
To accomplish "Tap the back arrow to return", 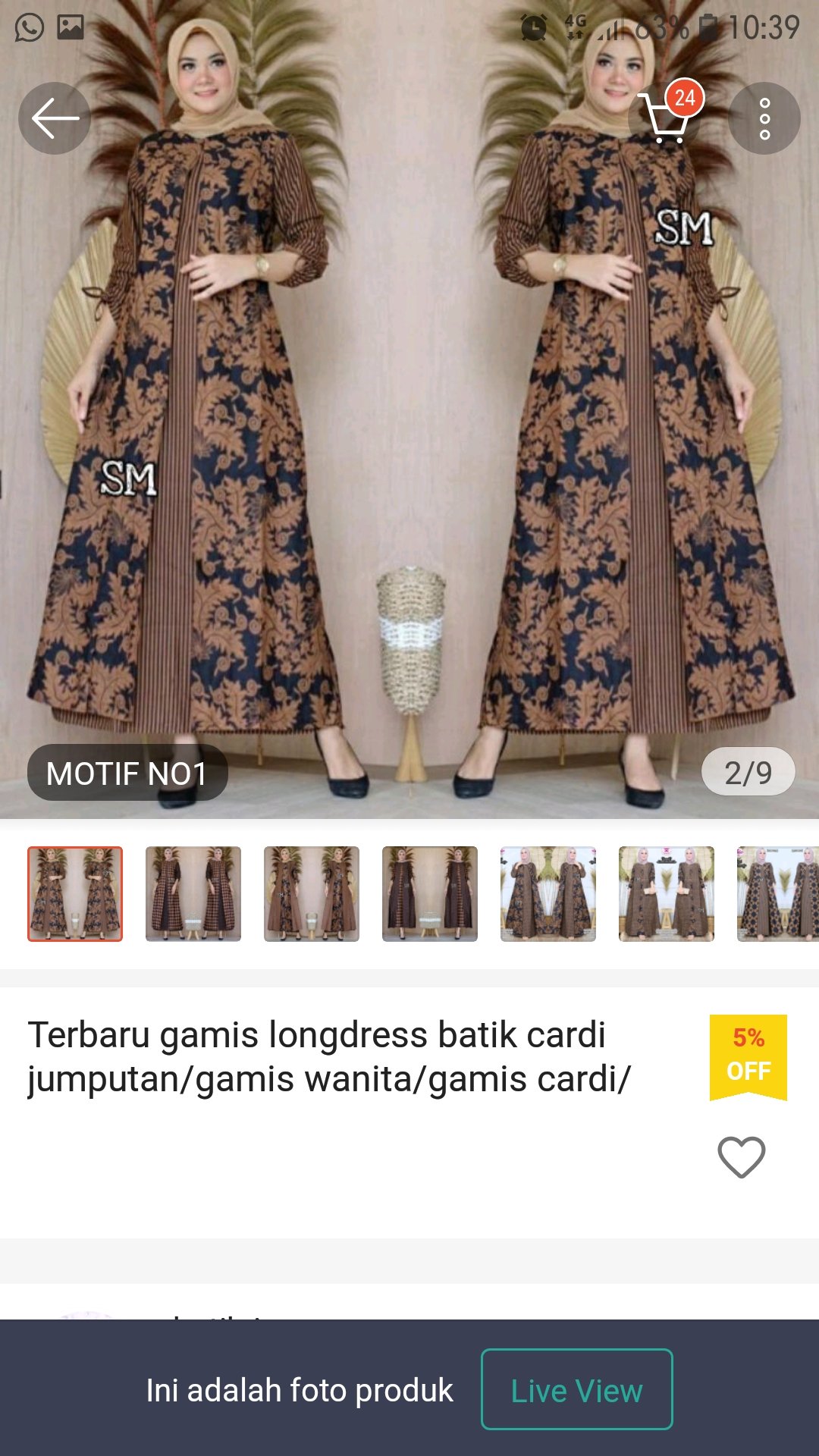I will tap(55, 118).
